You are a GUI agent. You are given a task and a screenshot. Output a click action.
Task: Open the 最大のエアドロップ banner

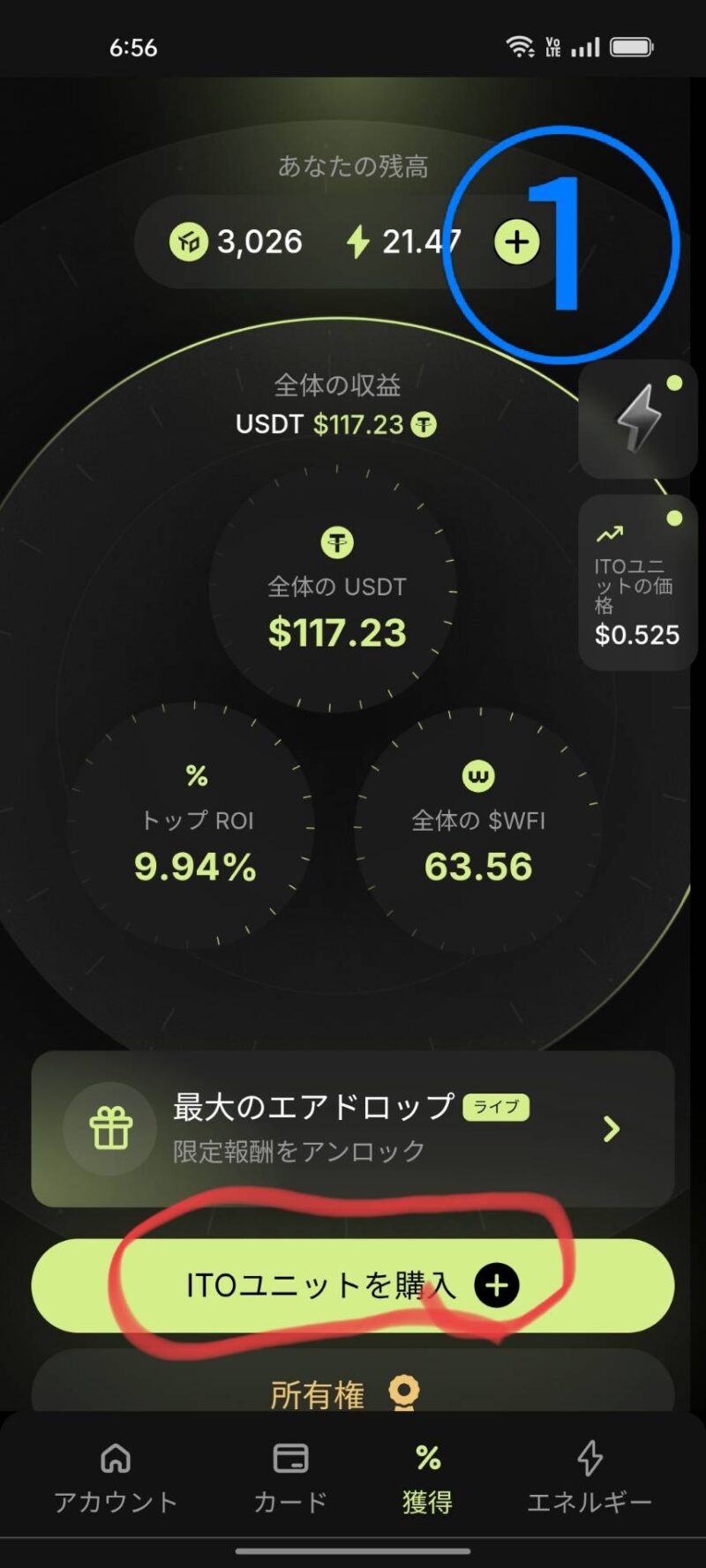[x=353, y=1128]
